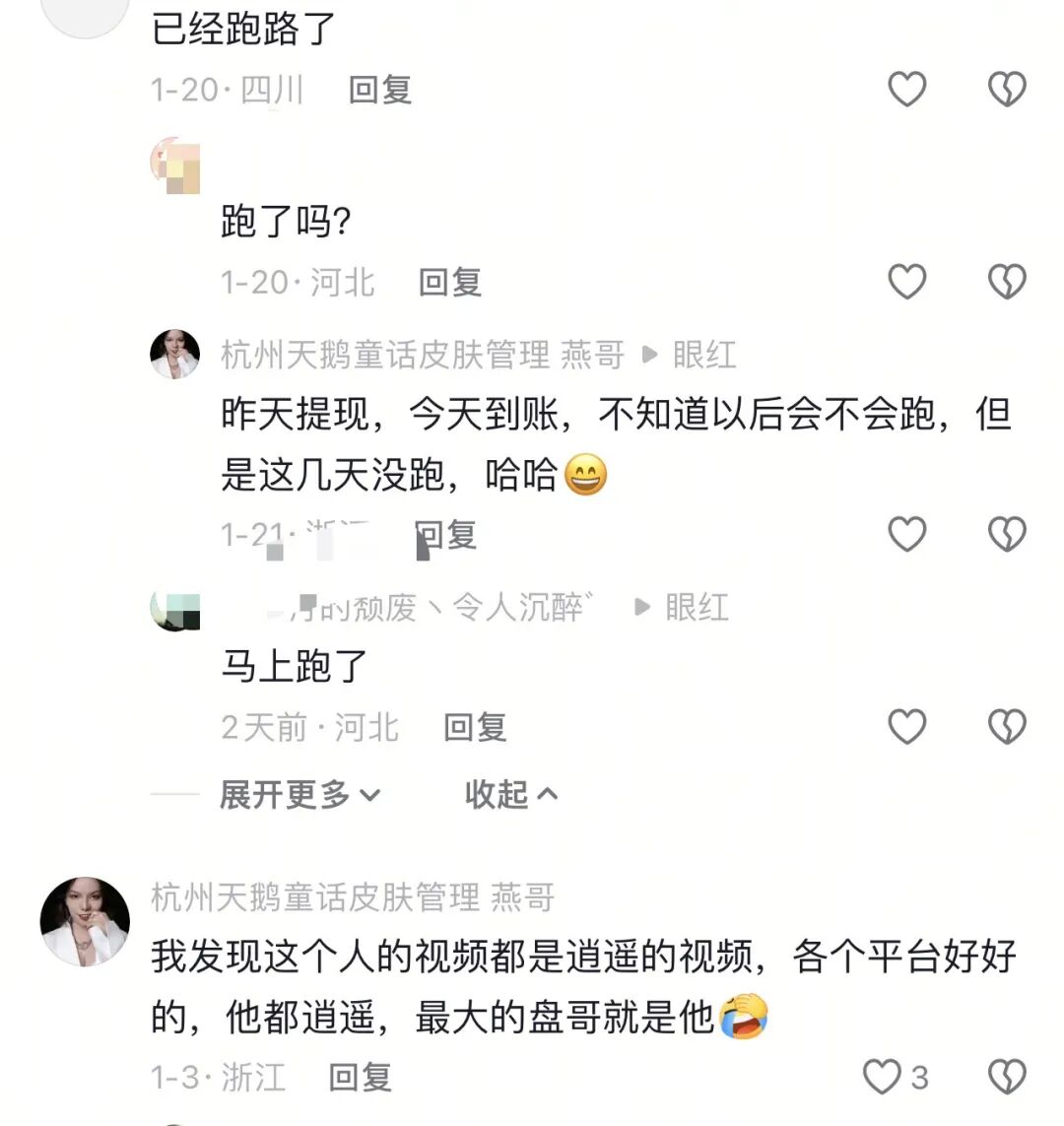Like the comment "马上跑了"
Screen dimensions: 1064x1126
pyautogui.click(x=906, y=727)
